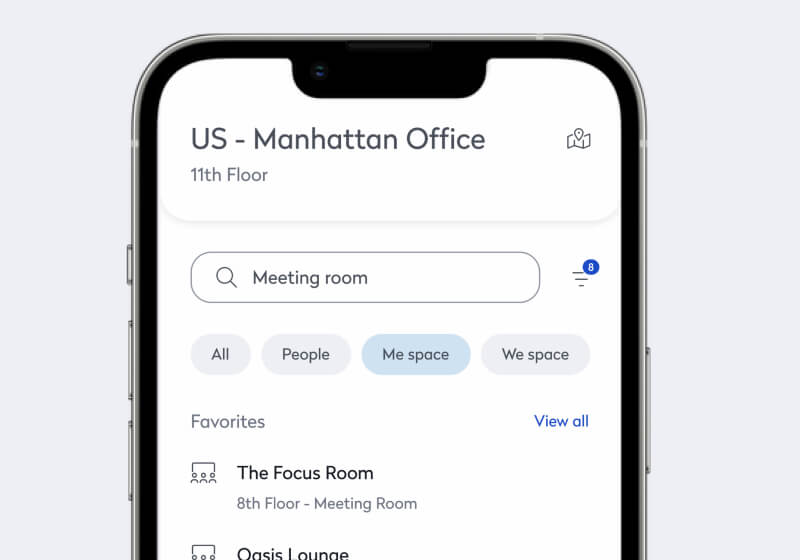Switch to the We space chip
800x560 pixels.
click(x=535, y=354)
